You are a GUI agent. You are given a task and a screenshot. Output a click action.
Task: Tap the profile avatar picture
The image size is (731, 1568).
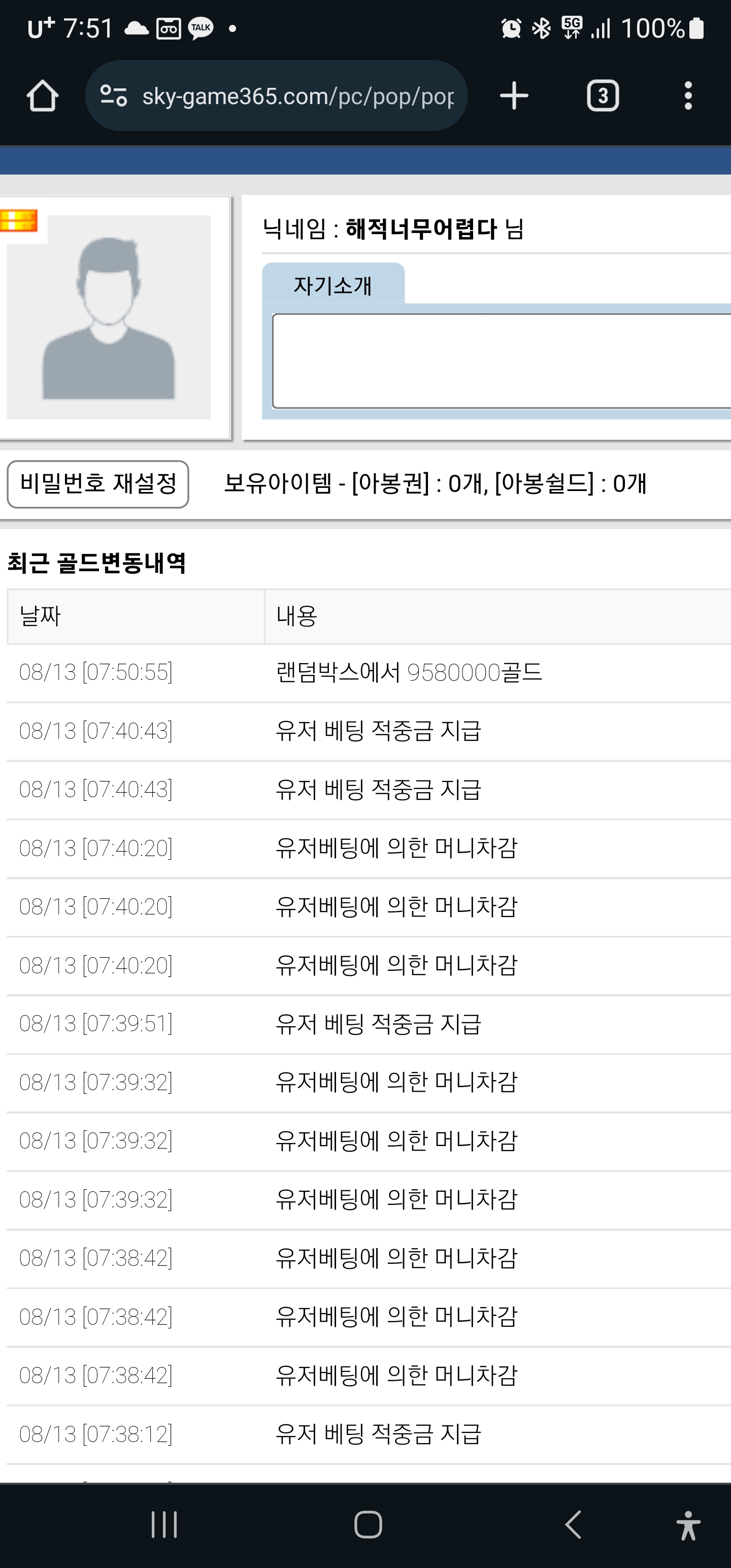[x=109, y=317]
